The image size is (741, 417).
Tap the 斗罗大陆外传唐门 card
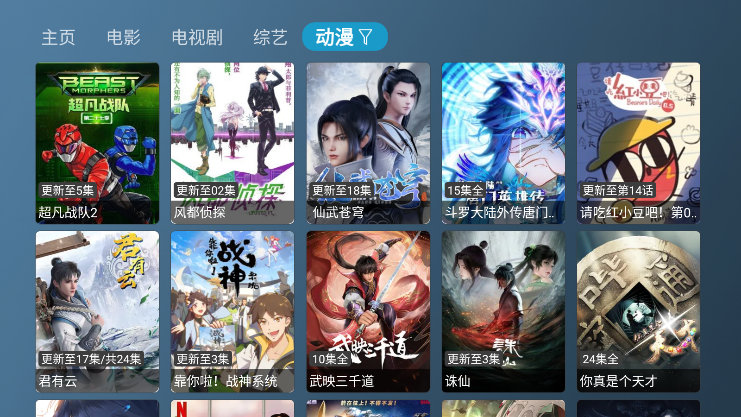(x=503, y=143)
